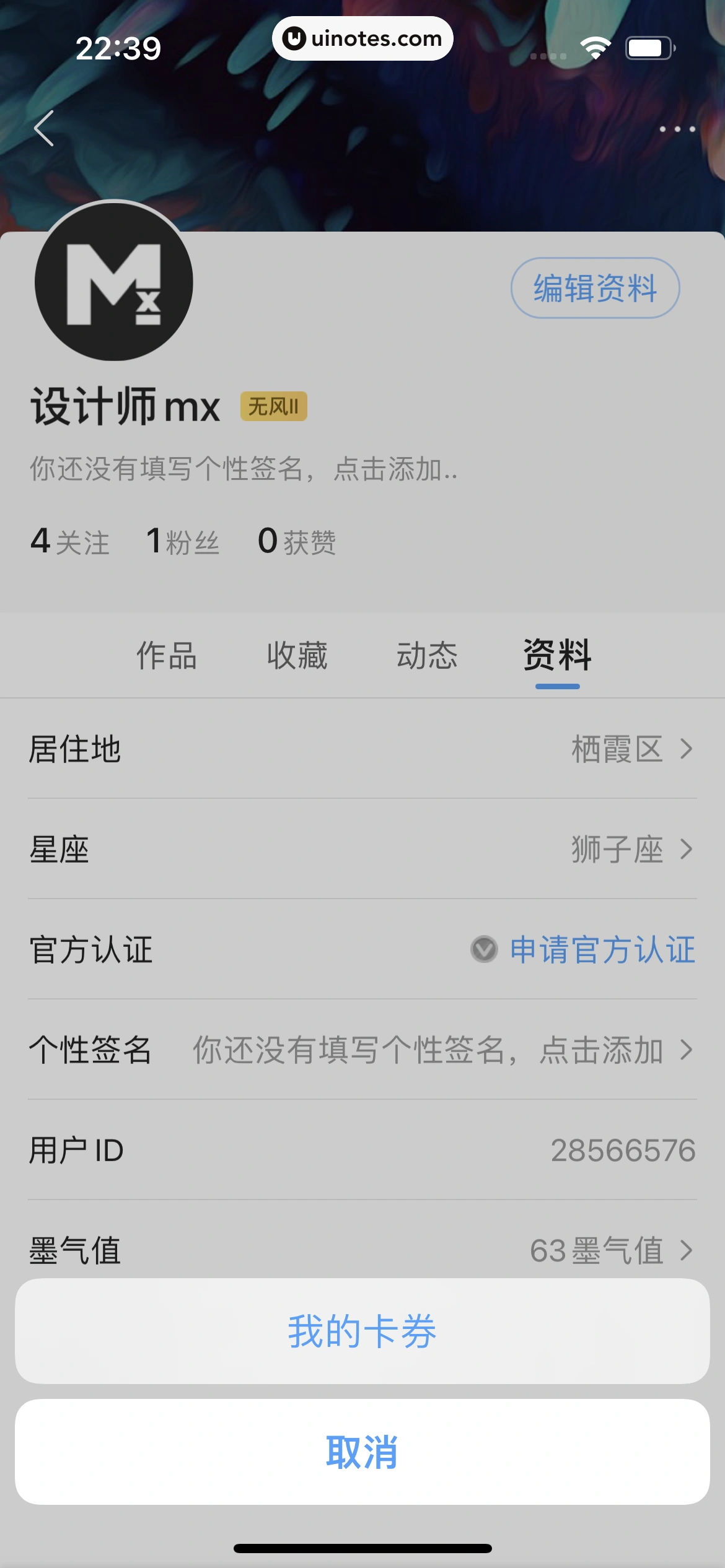
Task: Open the 星座 row
Action: coord(362,850)
